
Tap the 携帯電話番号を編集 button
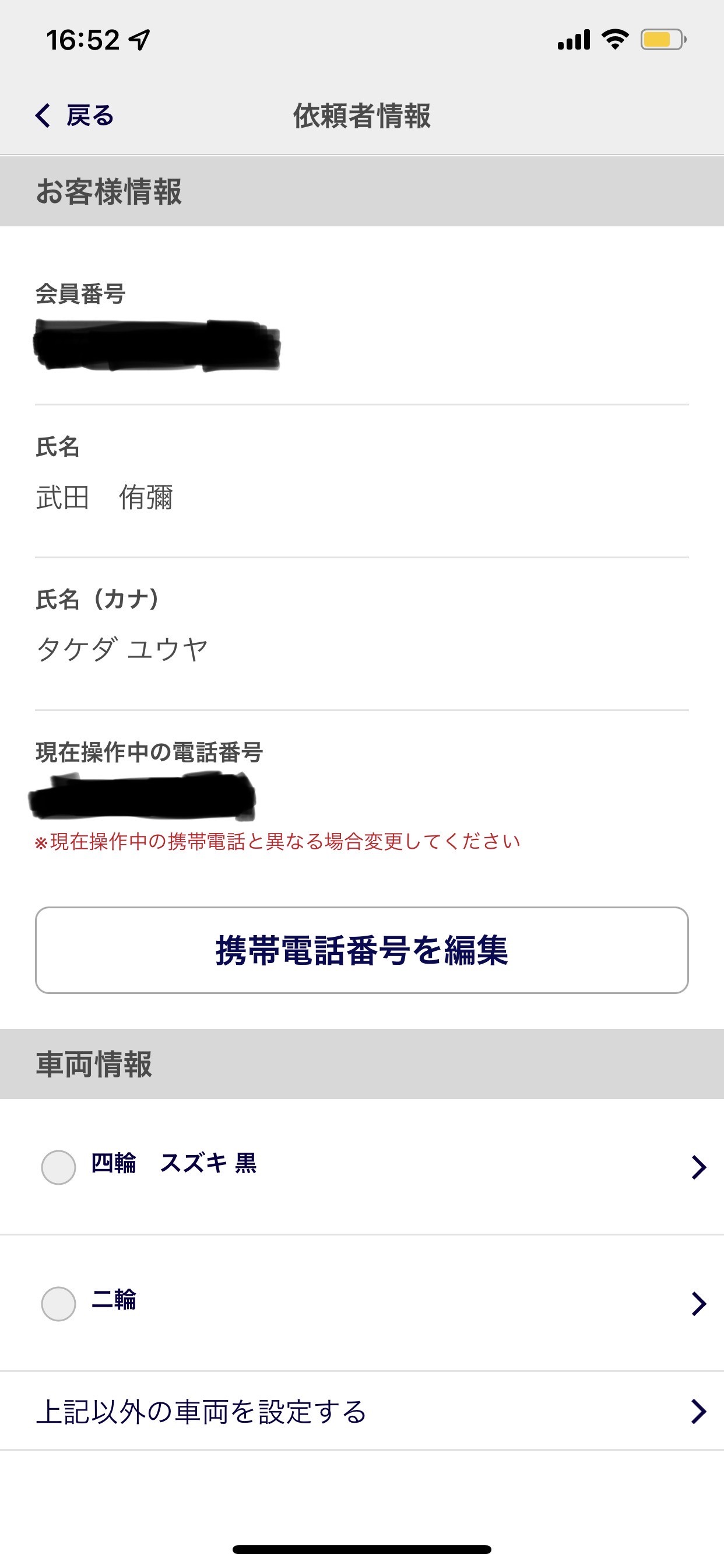pyautogui.click(x=361, y=950)
